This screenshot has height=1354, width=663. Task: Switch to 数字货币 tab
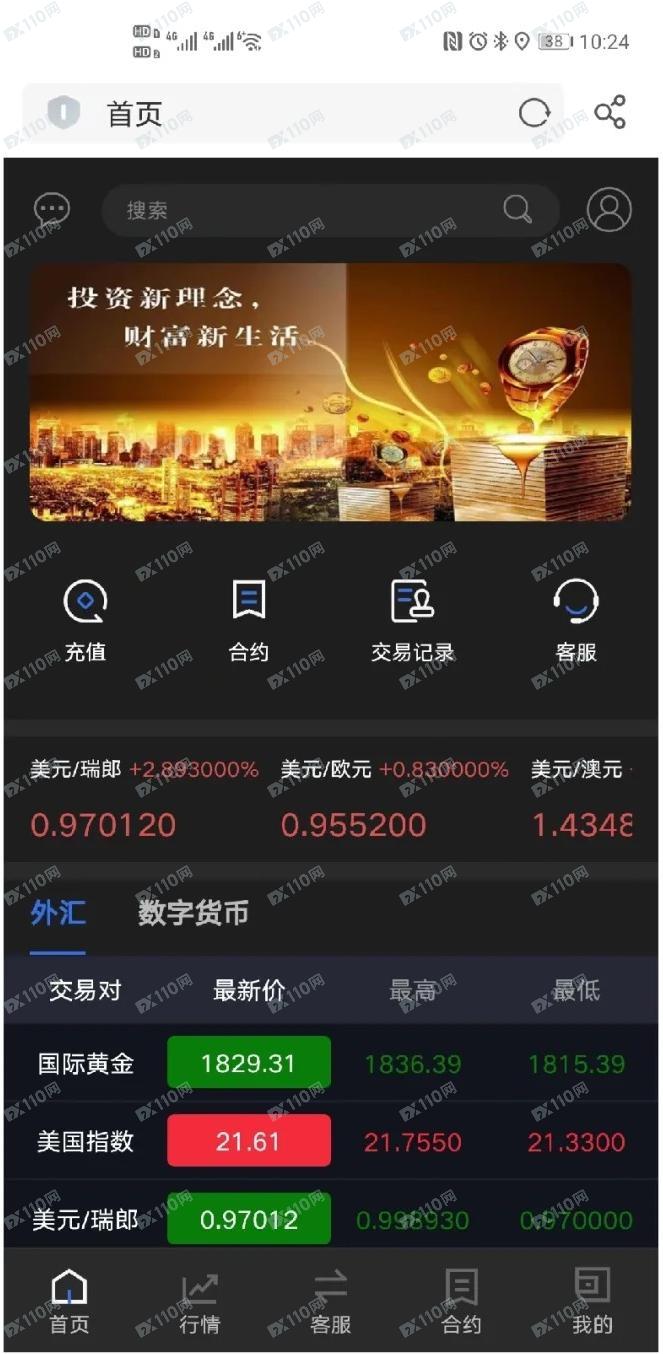pyautogui.click(x=193, y=913)
